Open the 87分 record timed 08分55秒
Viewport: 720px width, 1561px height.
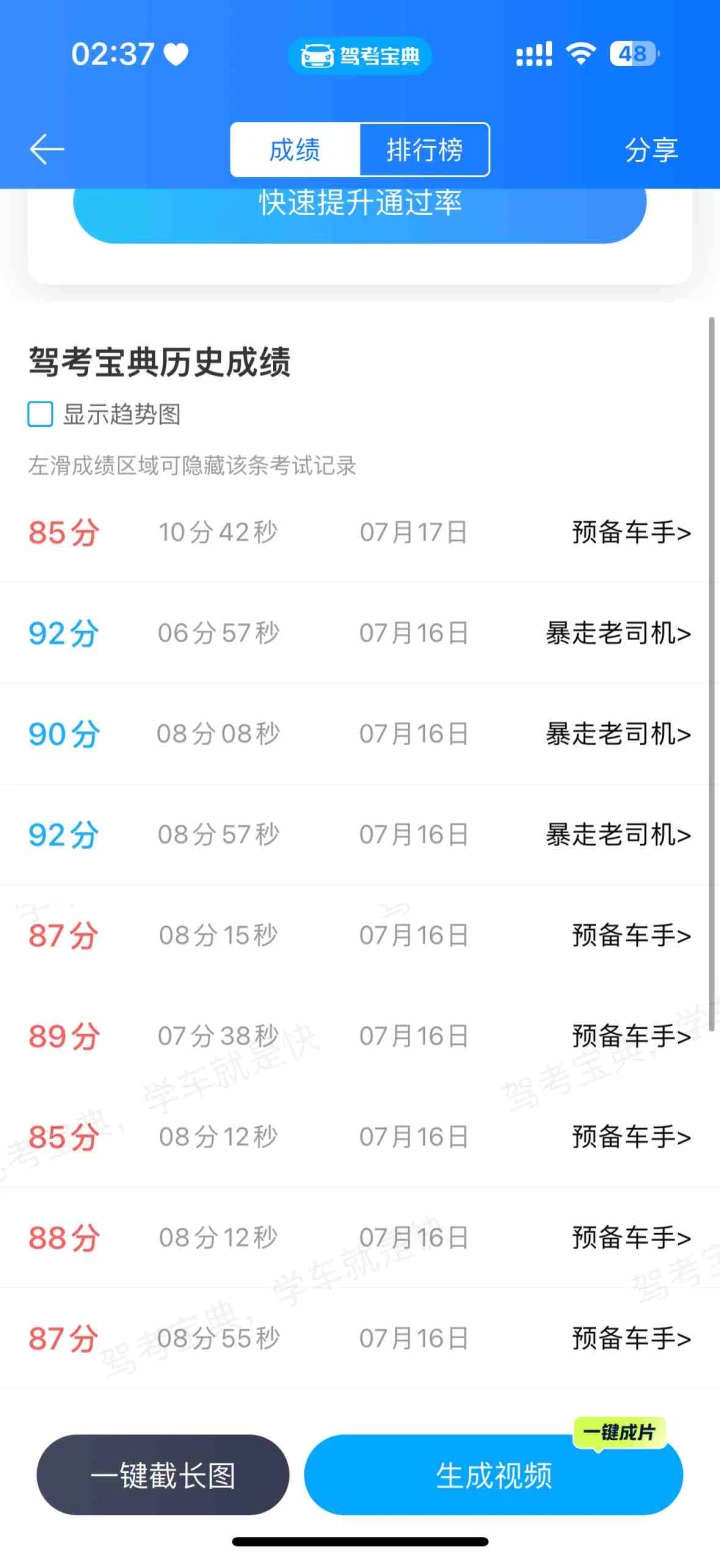click(x=360, y=1338)
